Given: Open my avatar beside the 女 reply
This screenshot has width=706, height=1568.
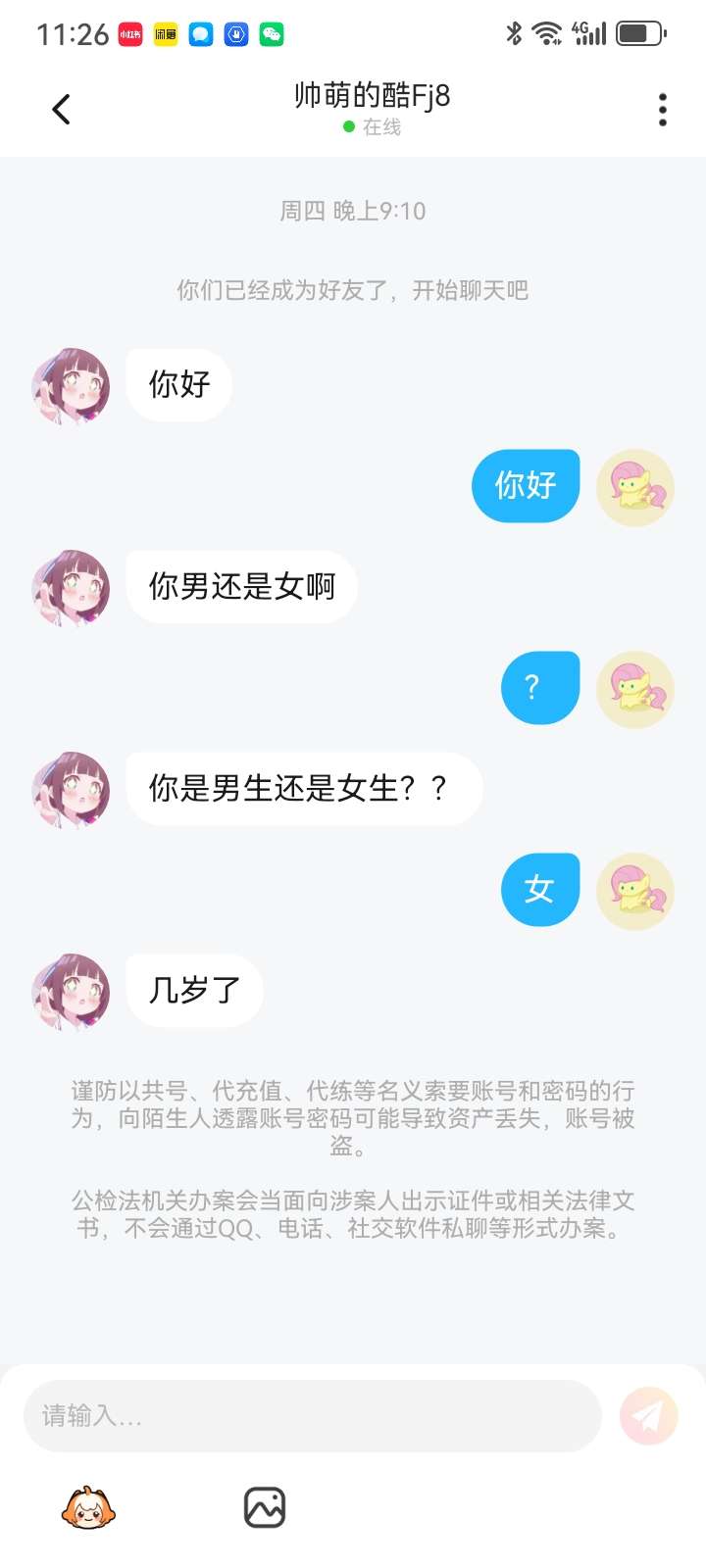Looking at the screenshot, I should click(x=635, y=890).
